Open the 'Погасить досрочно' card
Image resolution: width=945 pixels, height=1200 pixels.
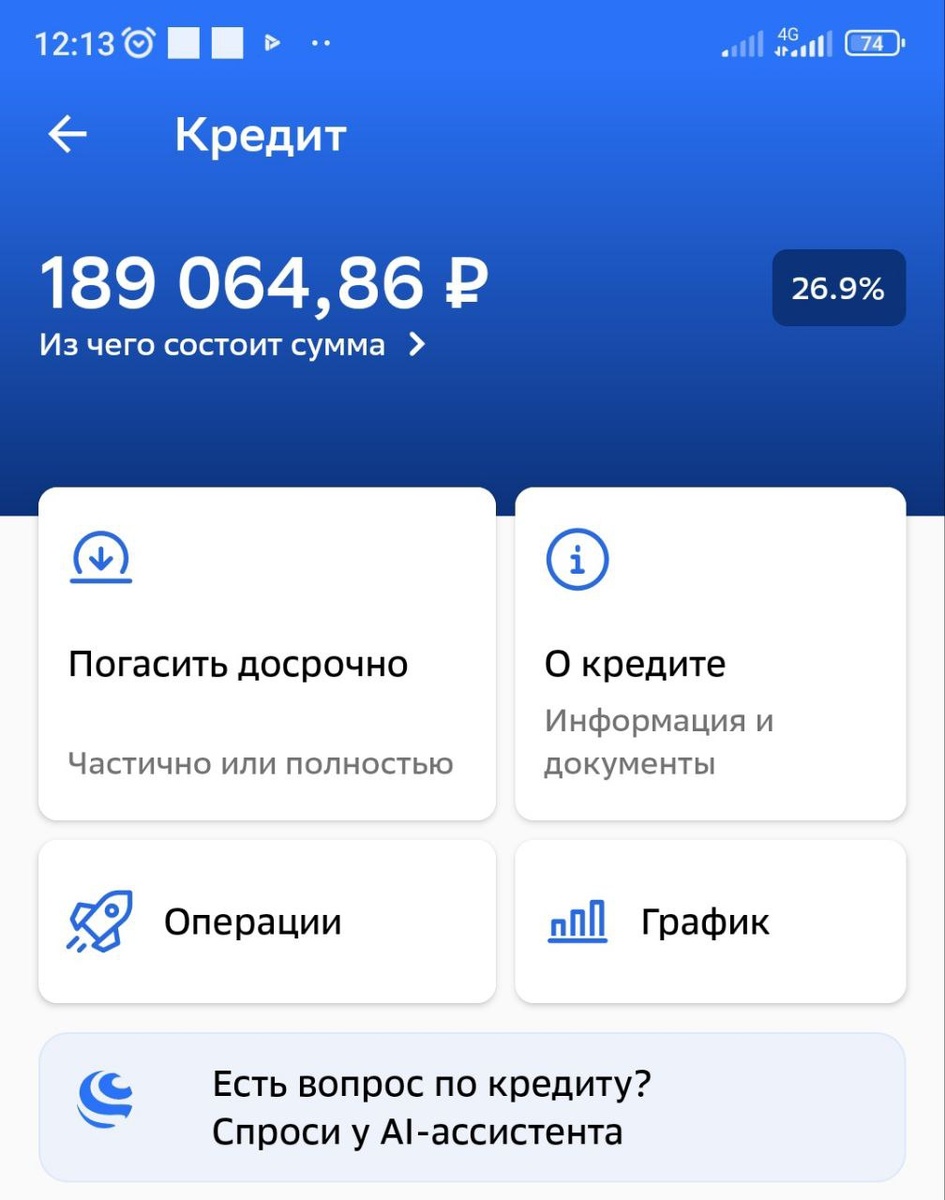[x=267, y=654]
